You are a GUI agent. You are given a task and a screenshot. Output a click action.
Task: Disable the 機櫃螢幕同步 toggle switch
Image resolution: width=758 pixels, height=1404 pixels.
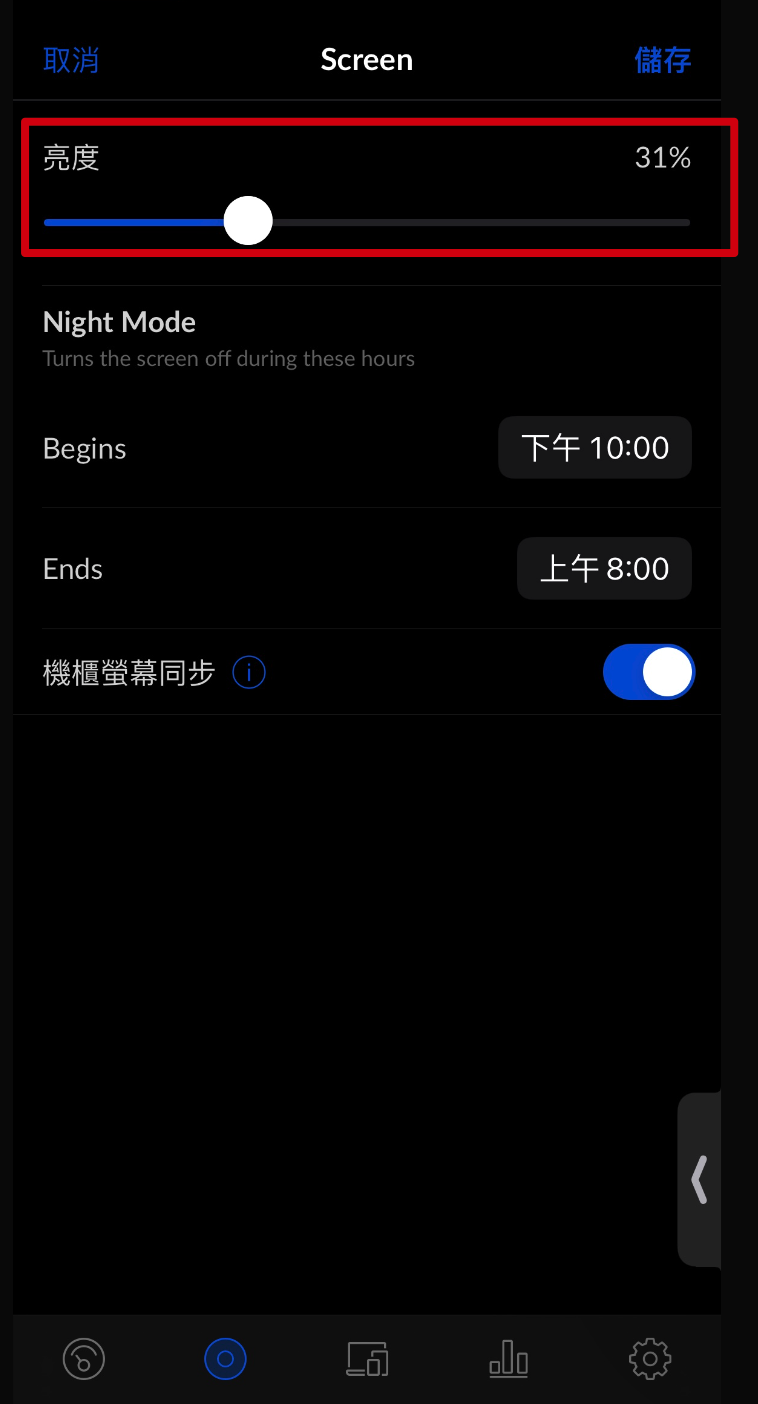(x=649, y=672)
